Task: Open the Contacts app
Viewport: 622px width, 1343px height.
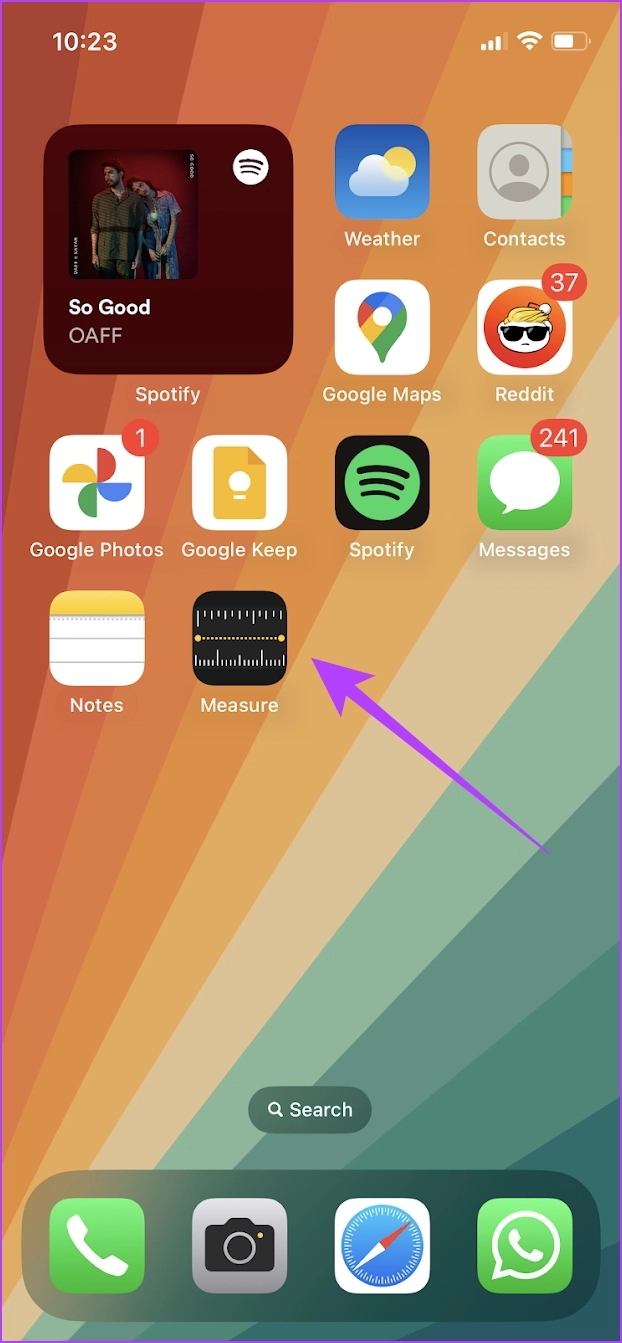Action: click(x=524, y=172)
